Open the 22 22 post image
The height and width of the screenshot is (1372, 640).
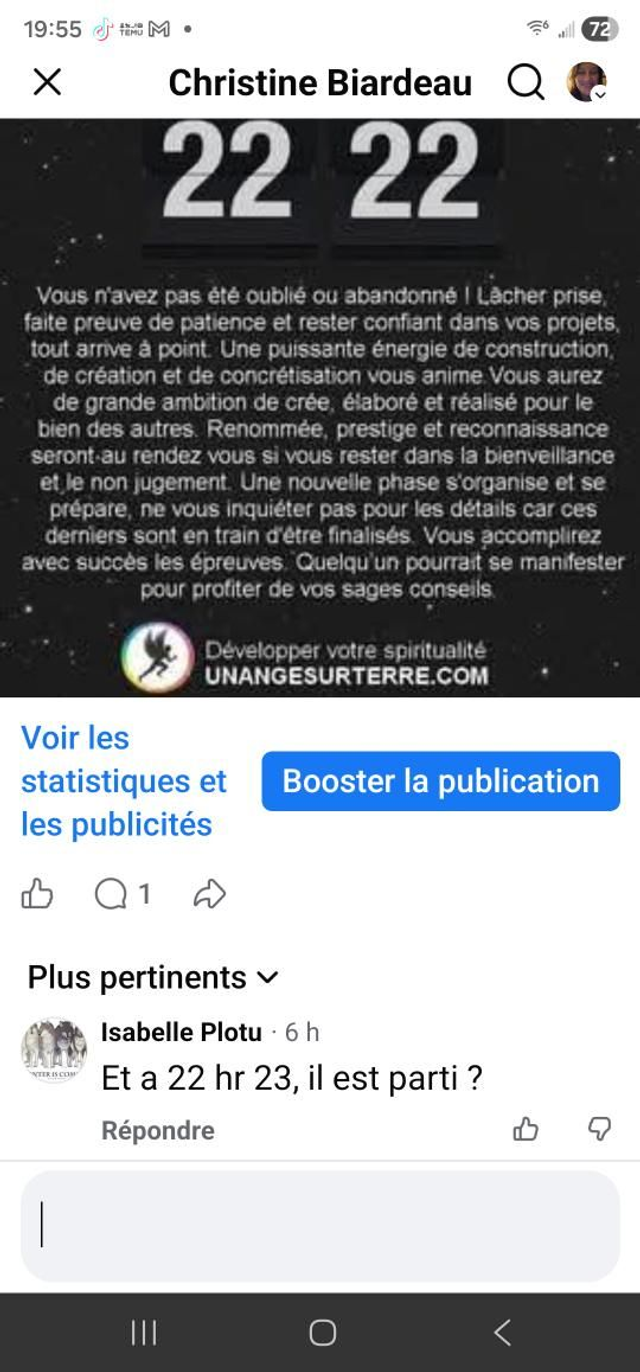[320, 406]
